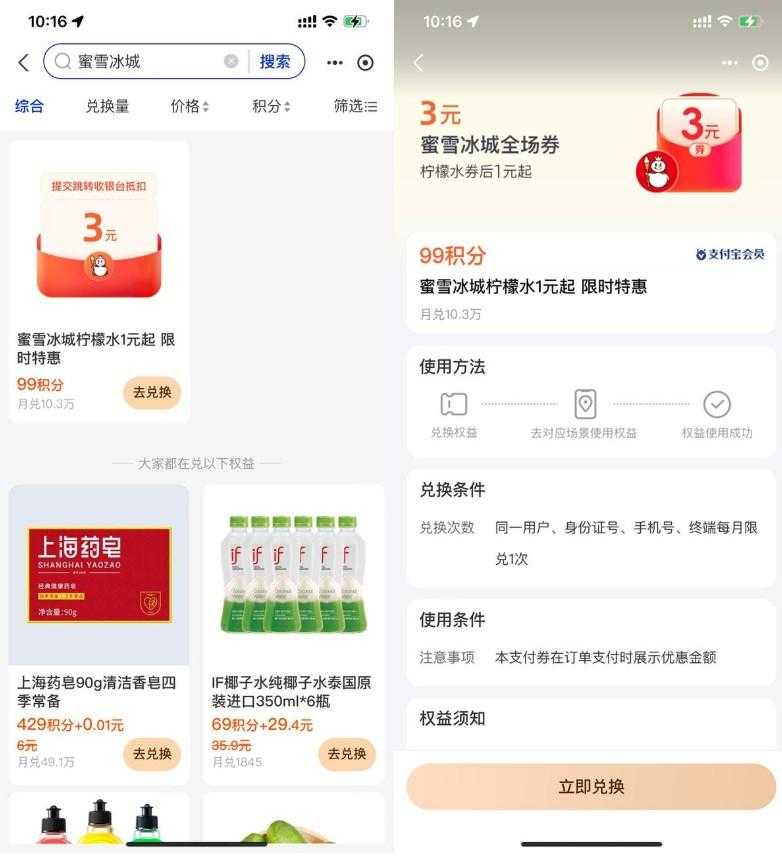Tap the 去对应场景使用权益 location step icon
Viewport: 782px width, 856px height.
[x=585, y=403]
